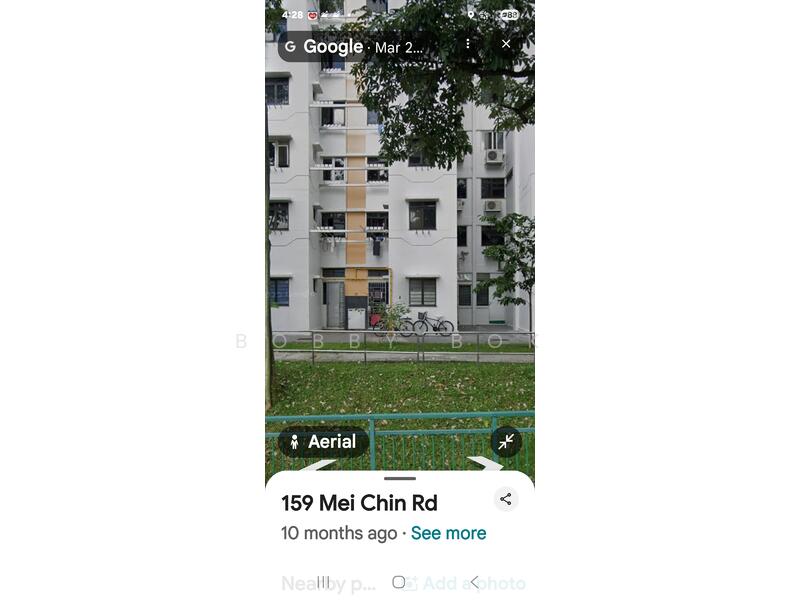Screen dimensions: 800x600
Task: Open the See more link
Action: (448, 533)
